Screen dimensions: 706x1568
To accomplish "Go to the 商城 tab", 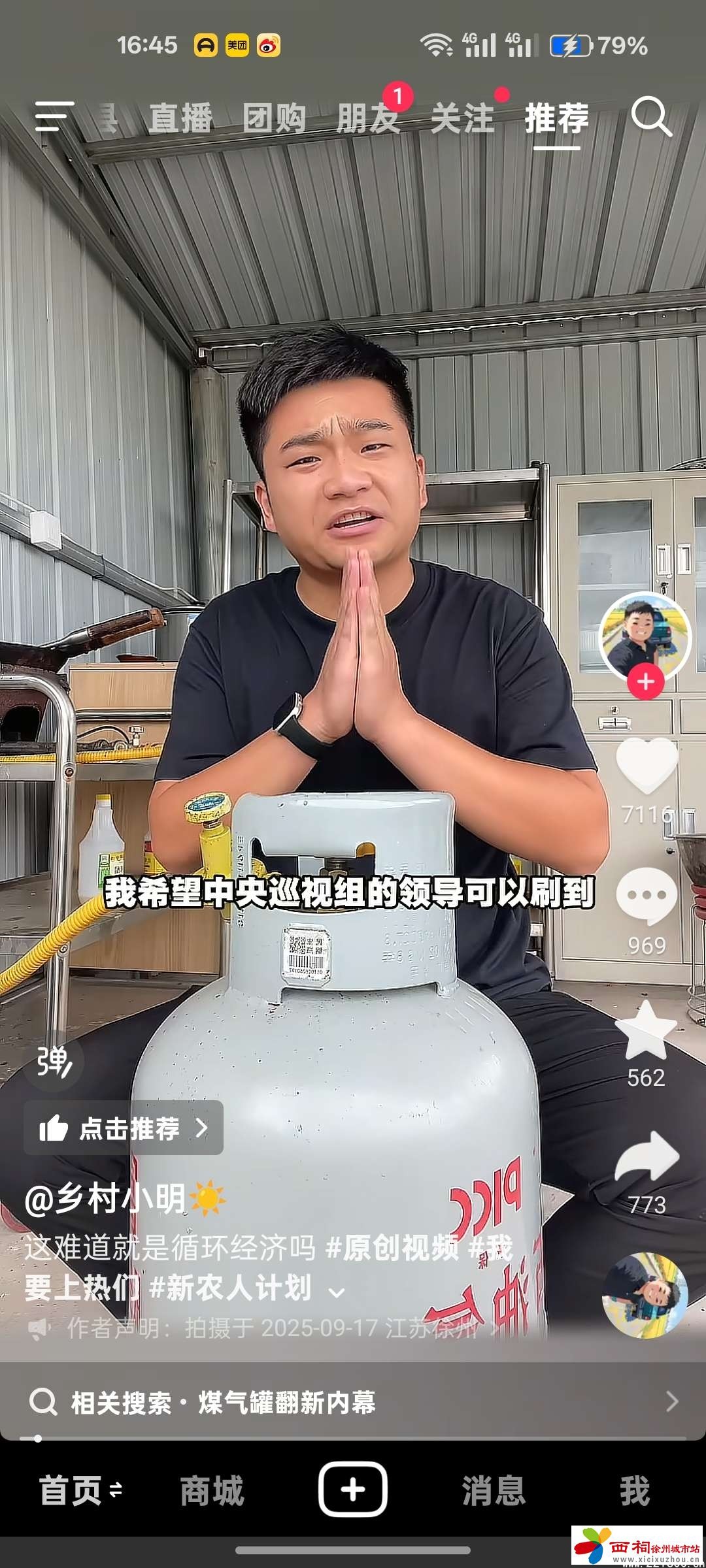I will [212, 1491].
